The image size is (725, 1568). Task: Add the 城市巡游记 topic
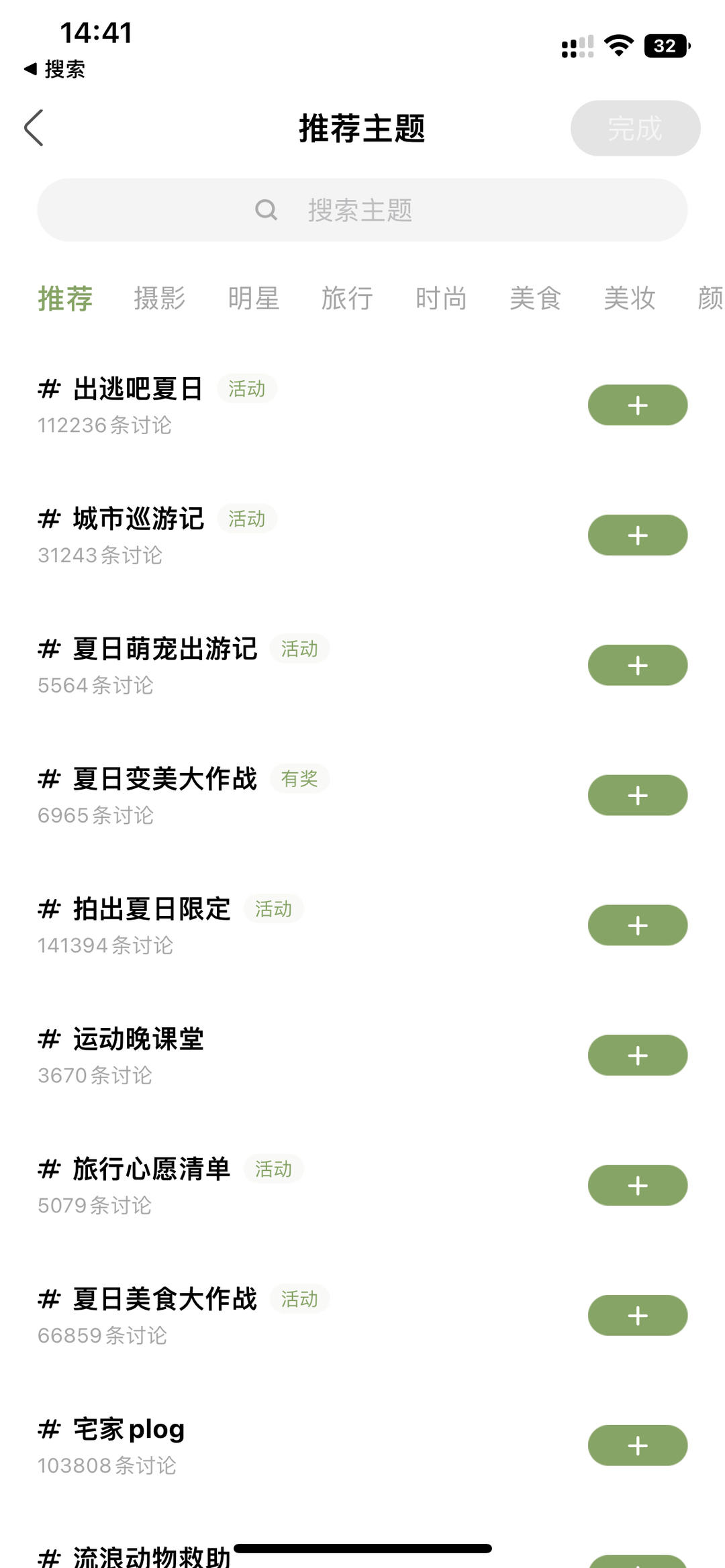pyautogui.click(x=637, y=535)
